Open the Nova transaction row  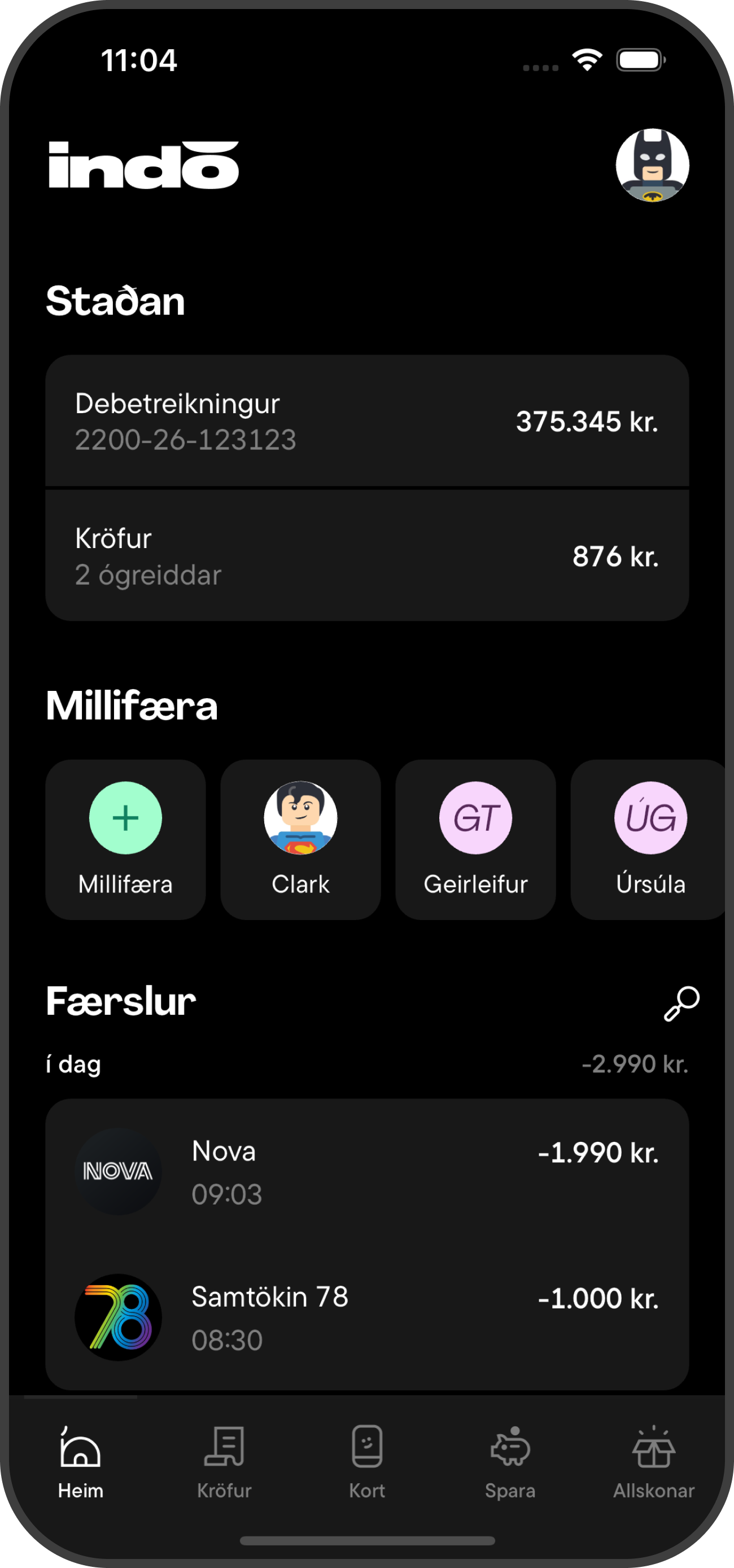pyautogui.click(x=366, y=1172)
